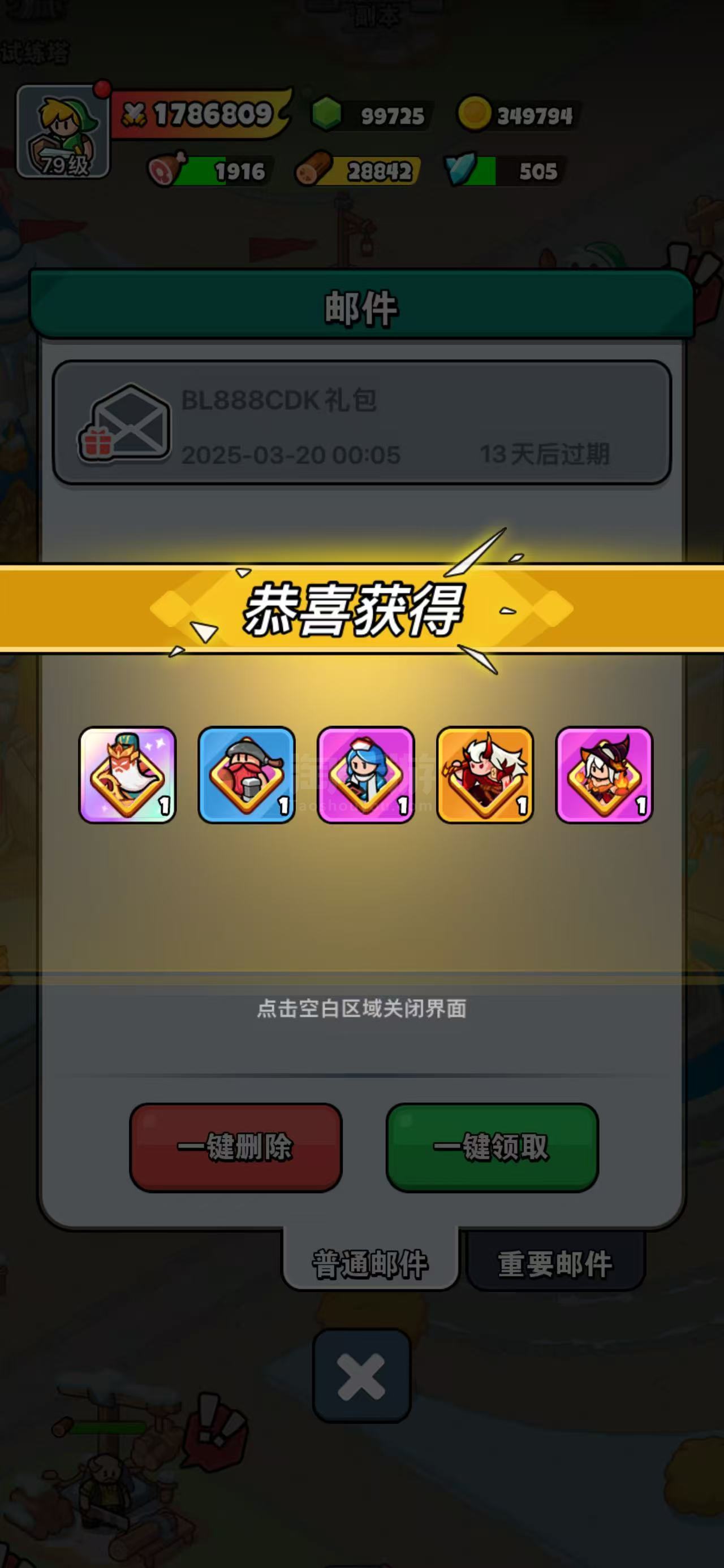This screenshot has height=1568, width=724.
Task: Switch to the 重要邮件 tab
Action: coord(555,1264)
